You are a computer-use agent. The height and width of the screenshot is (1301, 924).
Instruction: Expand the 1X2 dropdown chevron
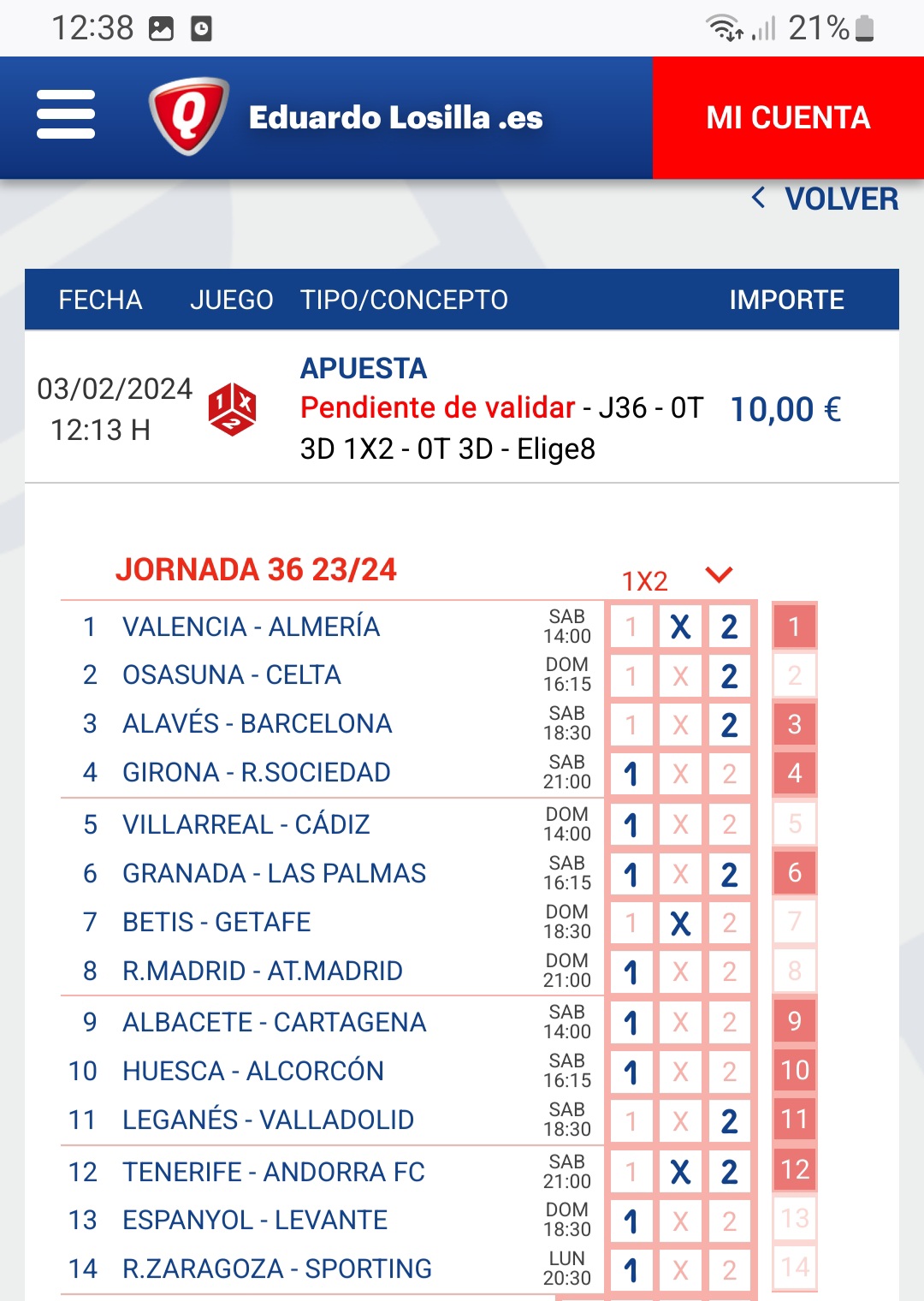click(719, 574)
